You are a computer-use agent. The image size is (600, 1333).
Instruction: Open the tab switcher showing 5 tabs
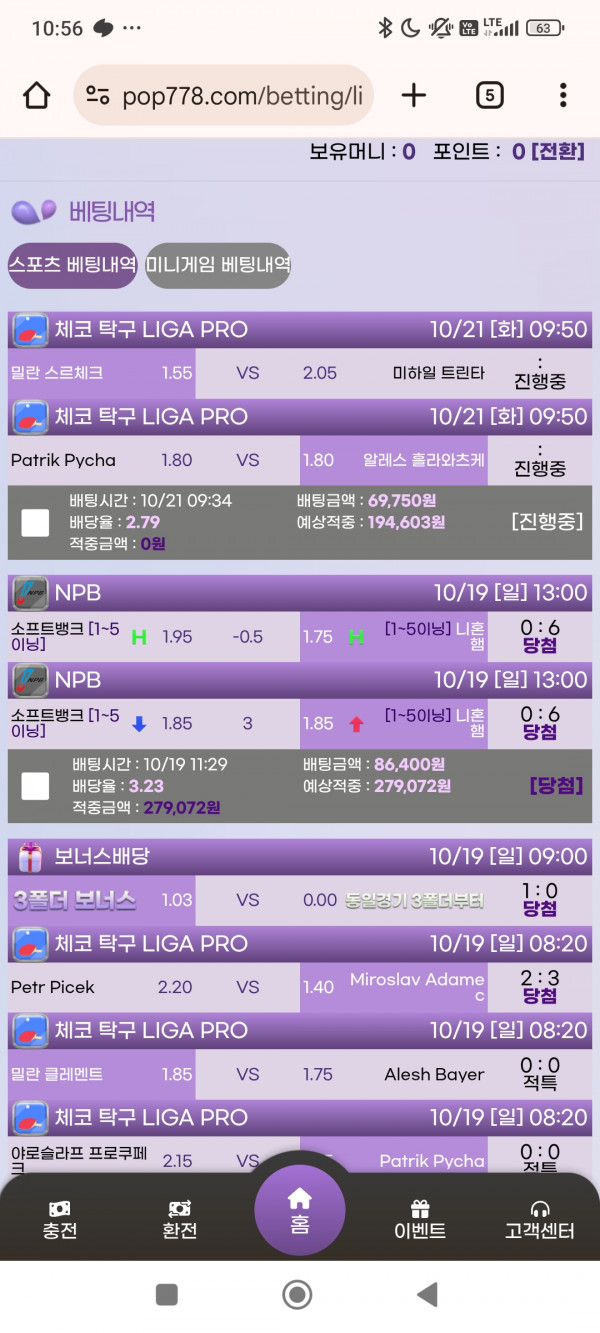click(x=488, y=96)
